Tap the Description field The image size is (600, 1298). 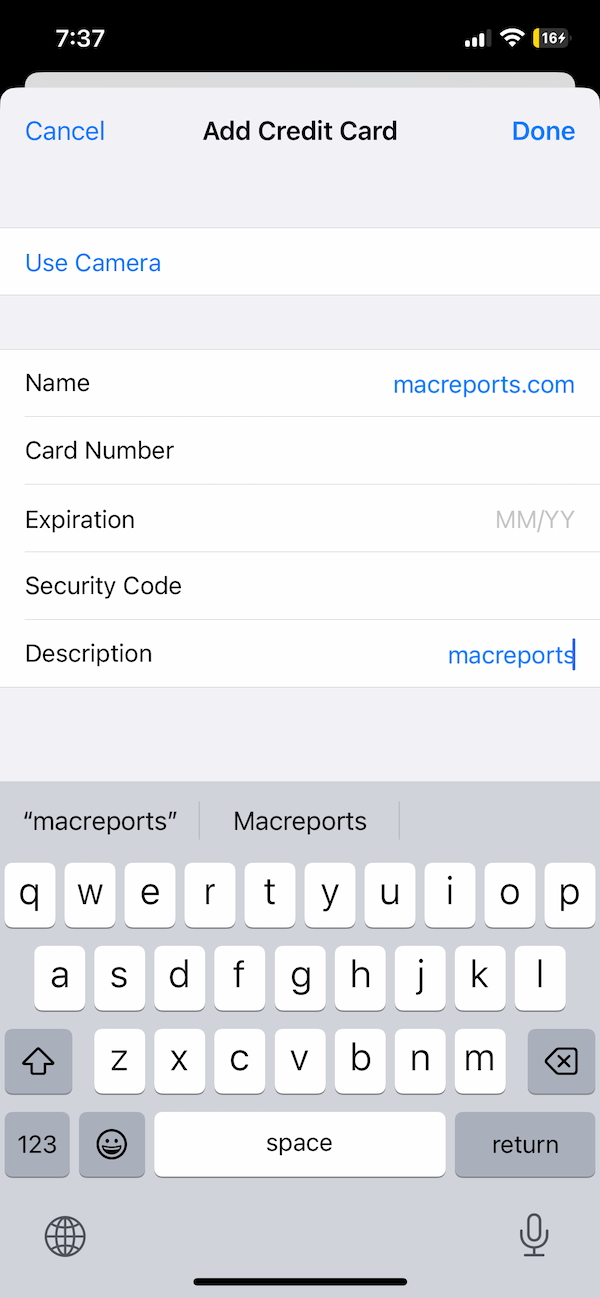point(300,654)
